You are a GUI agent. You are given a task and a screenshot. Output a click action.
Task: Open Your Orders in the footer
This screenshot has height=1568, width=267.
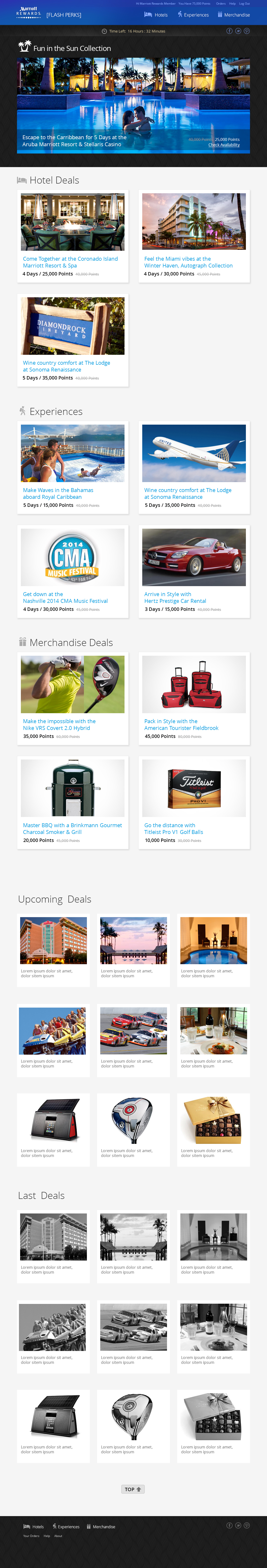coord(31,1536)
